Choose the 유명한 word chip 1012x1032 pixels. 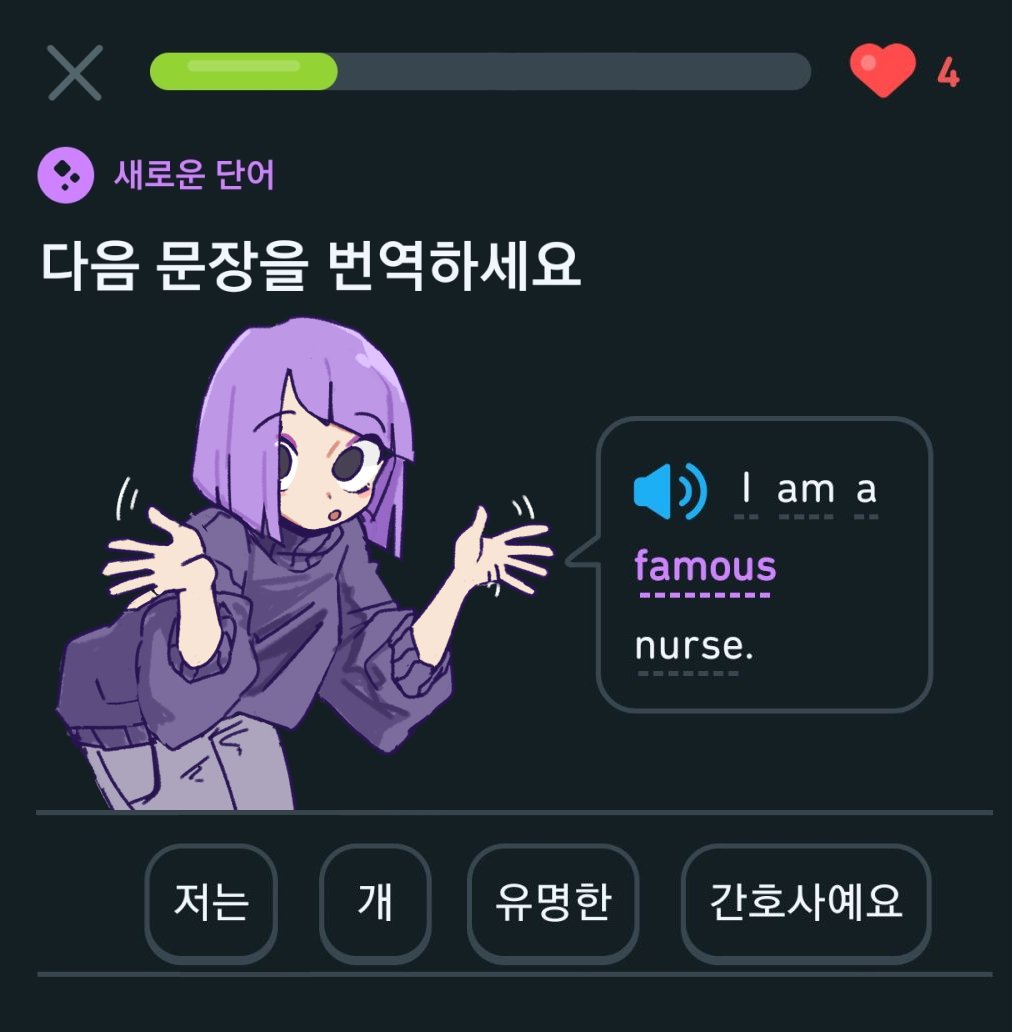tap(553, 902)
